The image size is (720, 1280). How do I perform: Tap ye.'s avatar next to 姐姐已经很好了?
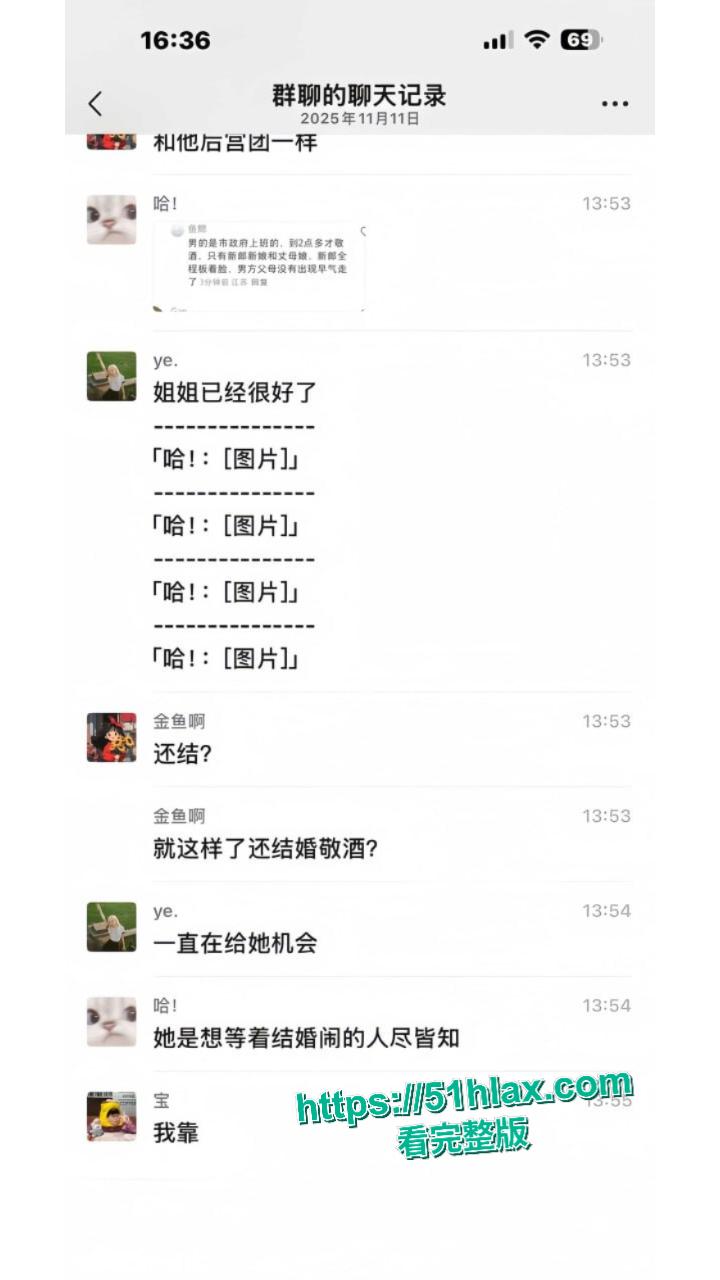(111, 376)
